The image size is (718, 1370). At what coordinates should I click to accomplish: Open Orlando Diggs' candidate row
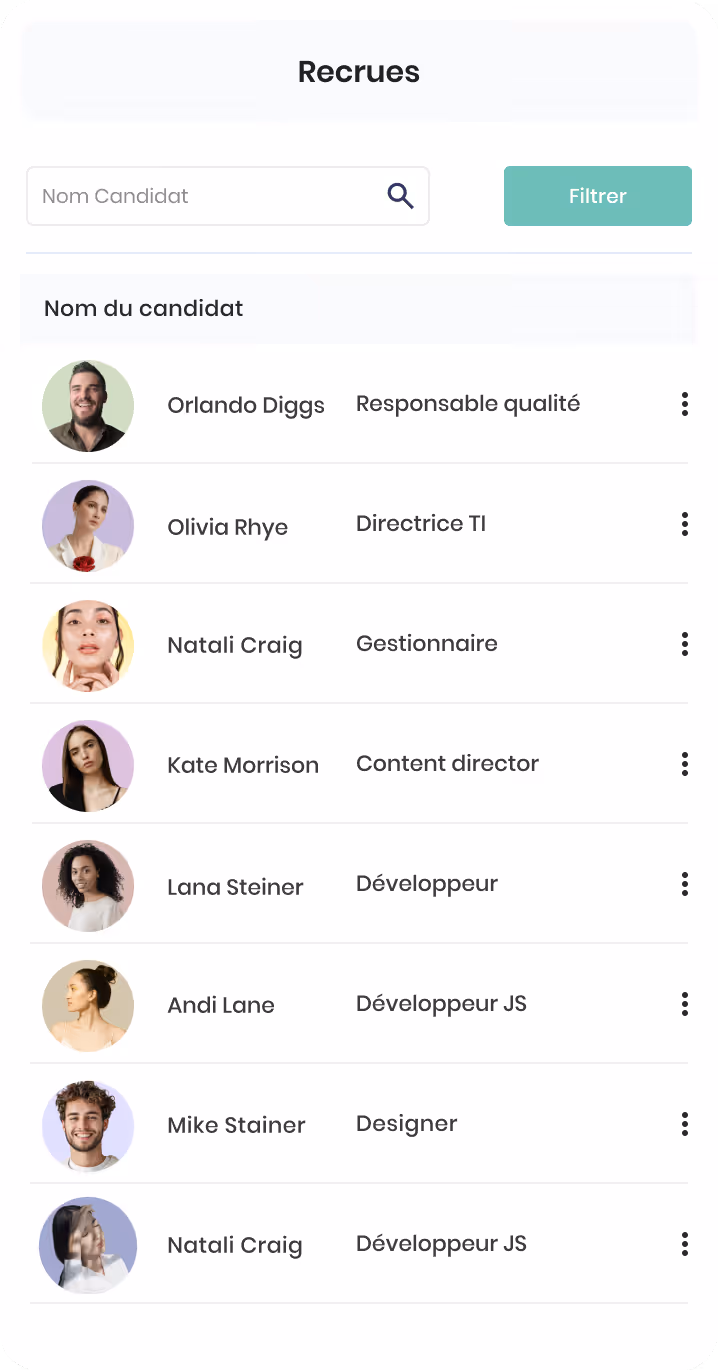(359, 405)
